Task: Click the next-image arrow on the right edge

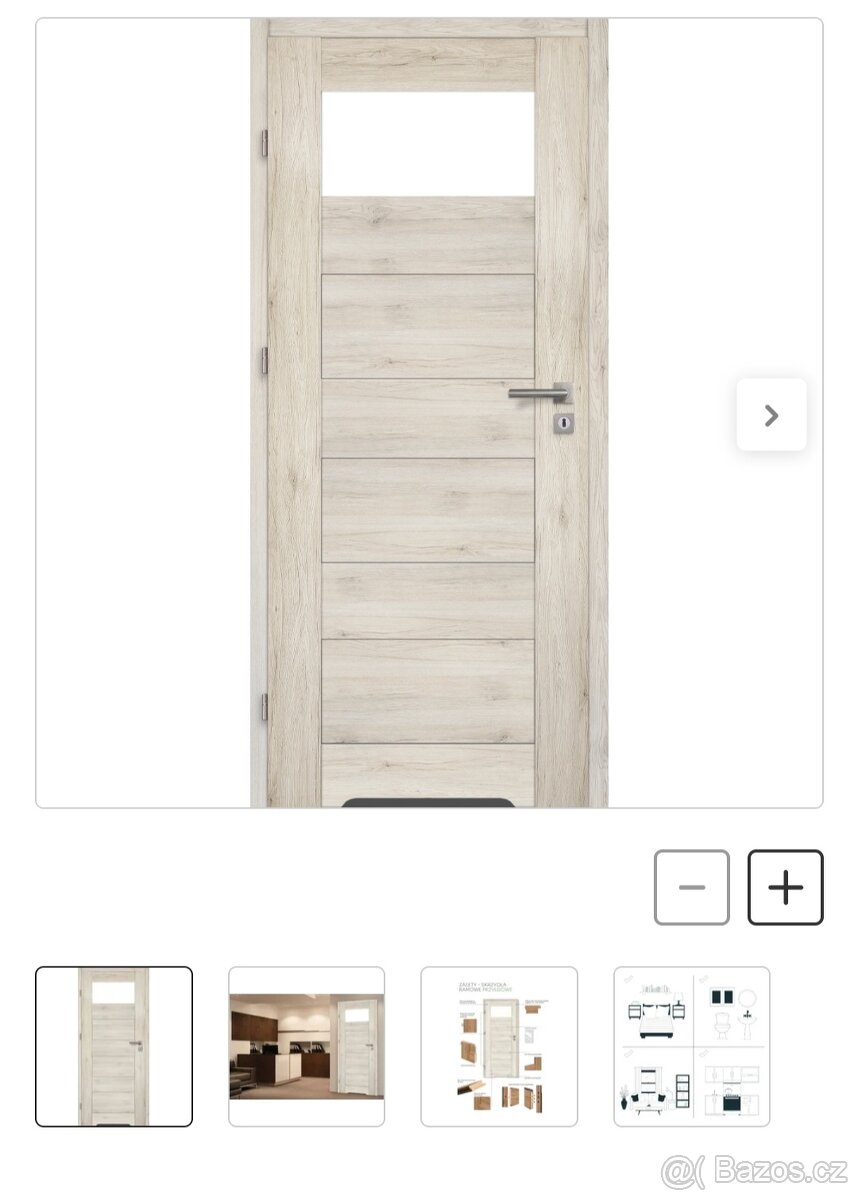Action: tap(771, 414)
